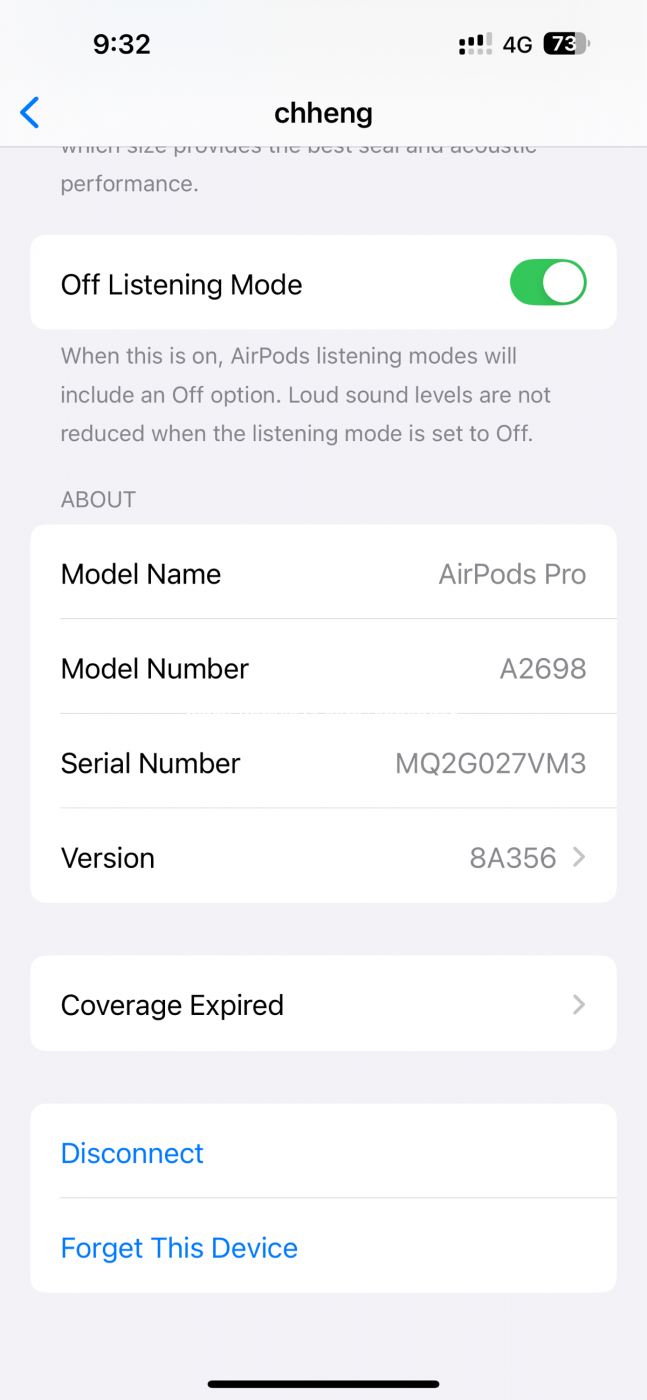Disconnect the AirPods Pro

pyautogui.click(x=133, y=1153)
